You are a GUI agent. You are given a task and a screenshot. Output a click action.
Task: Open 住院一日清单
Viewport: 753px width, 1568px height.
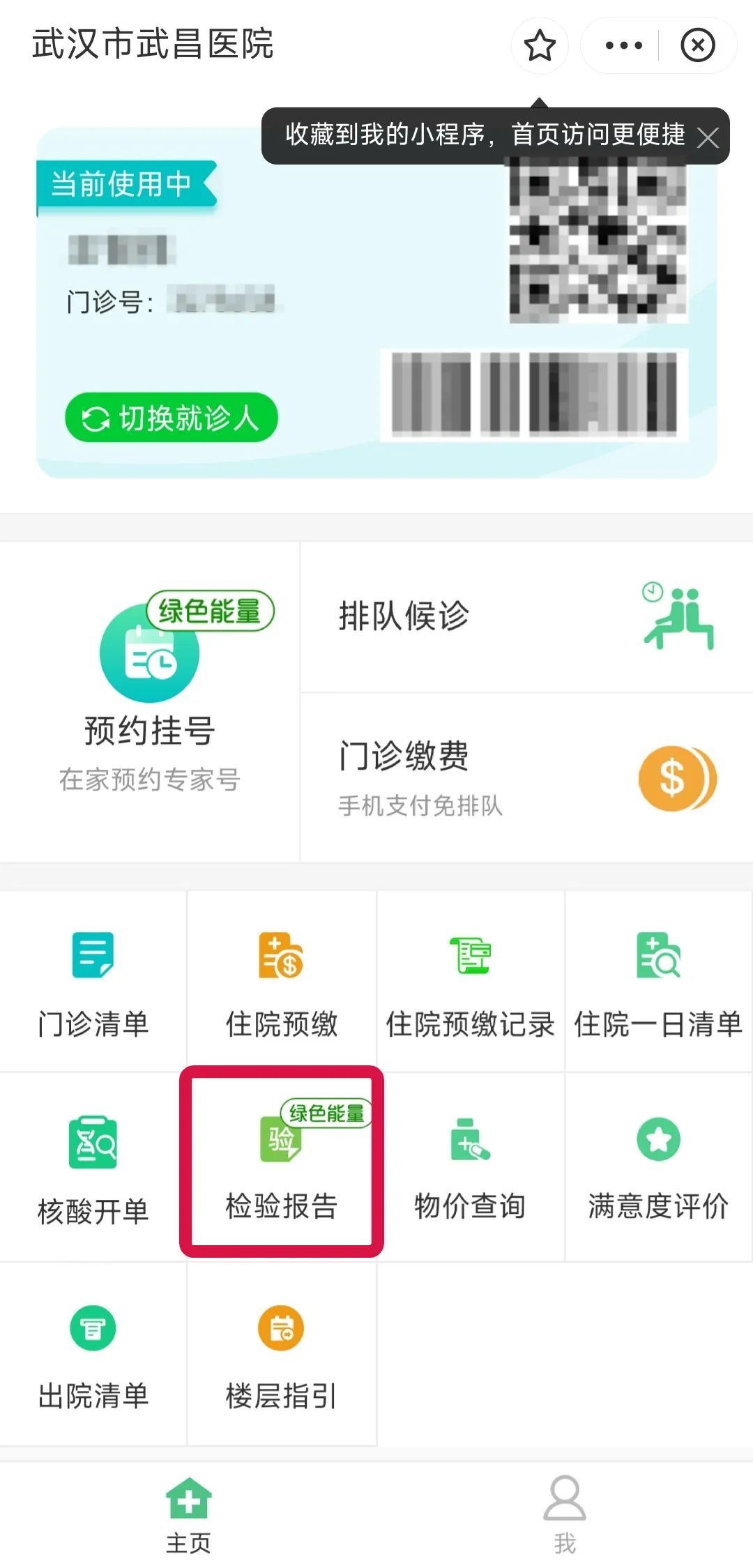click(658, 981)
